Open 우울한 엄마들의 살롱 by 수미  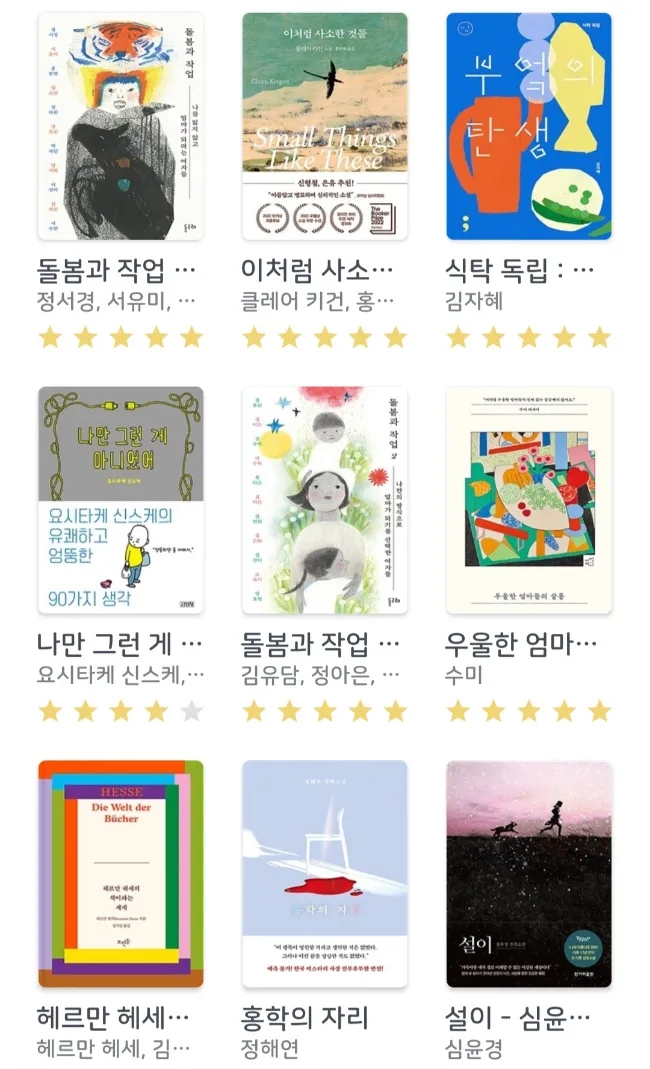coord(528,500)
